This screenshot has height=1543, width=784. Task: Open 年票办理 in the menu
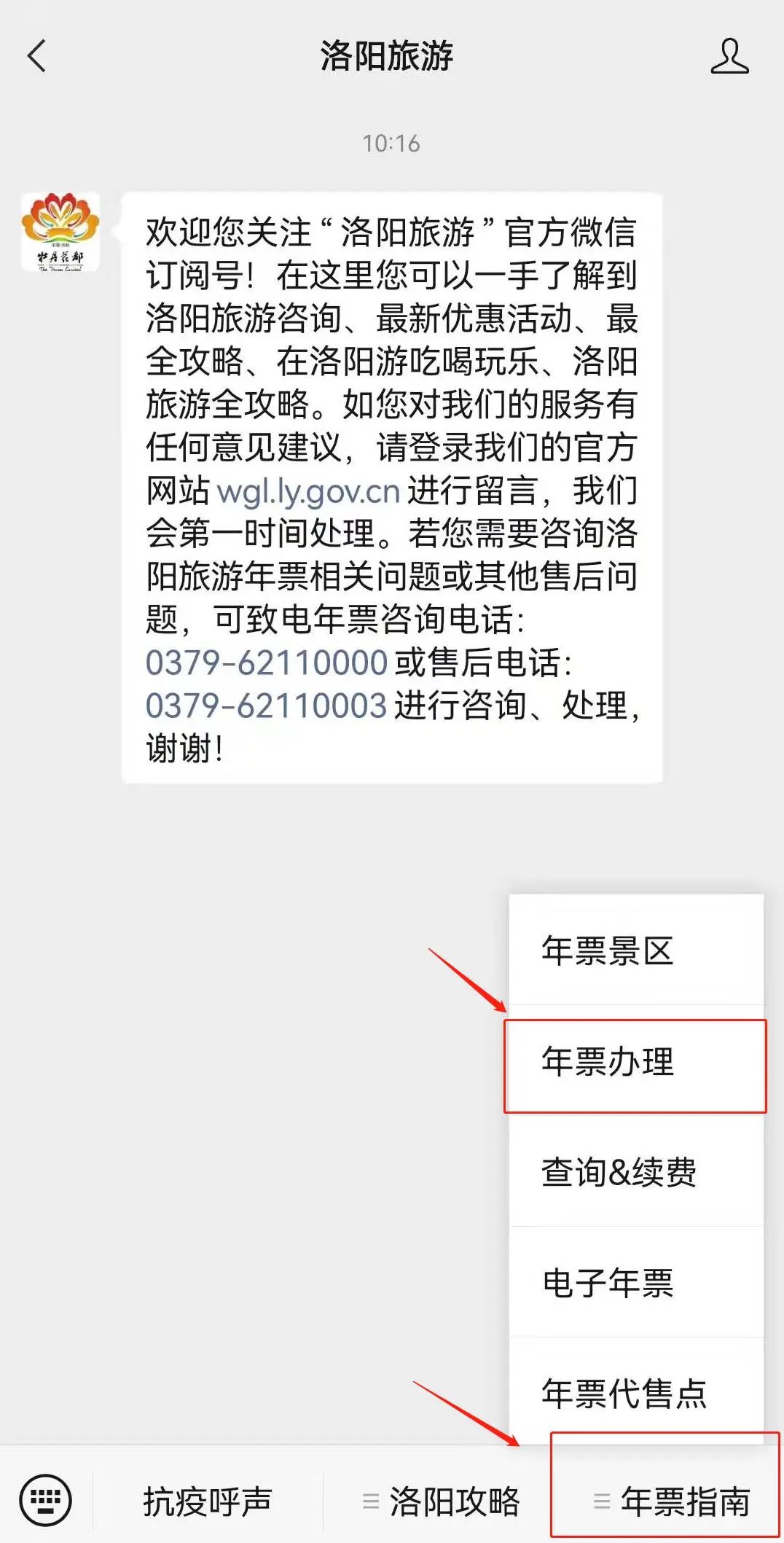pyautogui.click(x=636, y=1062)
